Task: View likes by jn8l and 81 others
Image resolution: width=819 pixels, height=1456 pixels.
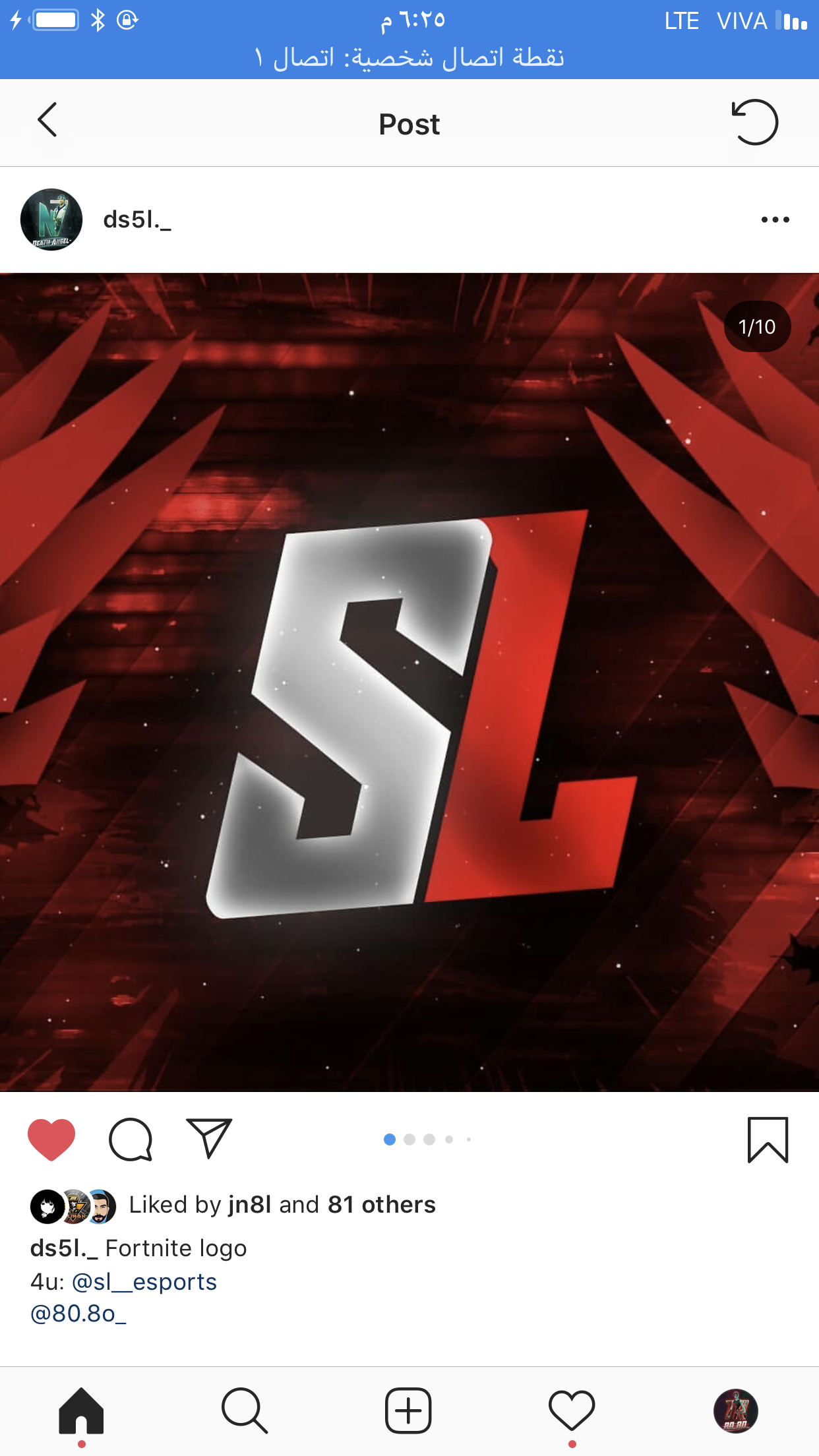Action: [x=282, y=1205]
